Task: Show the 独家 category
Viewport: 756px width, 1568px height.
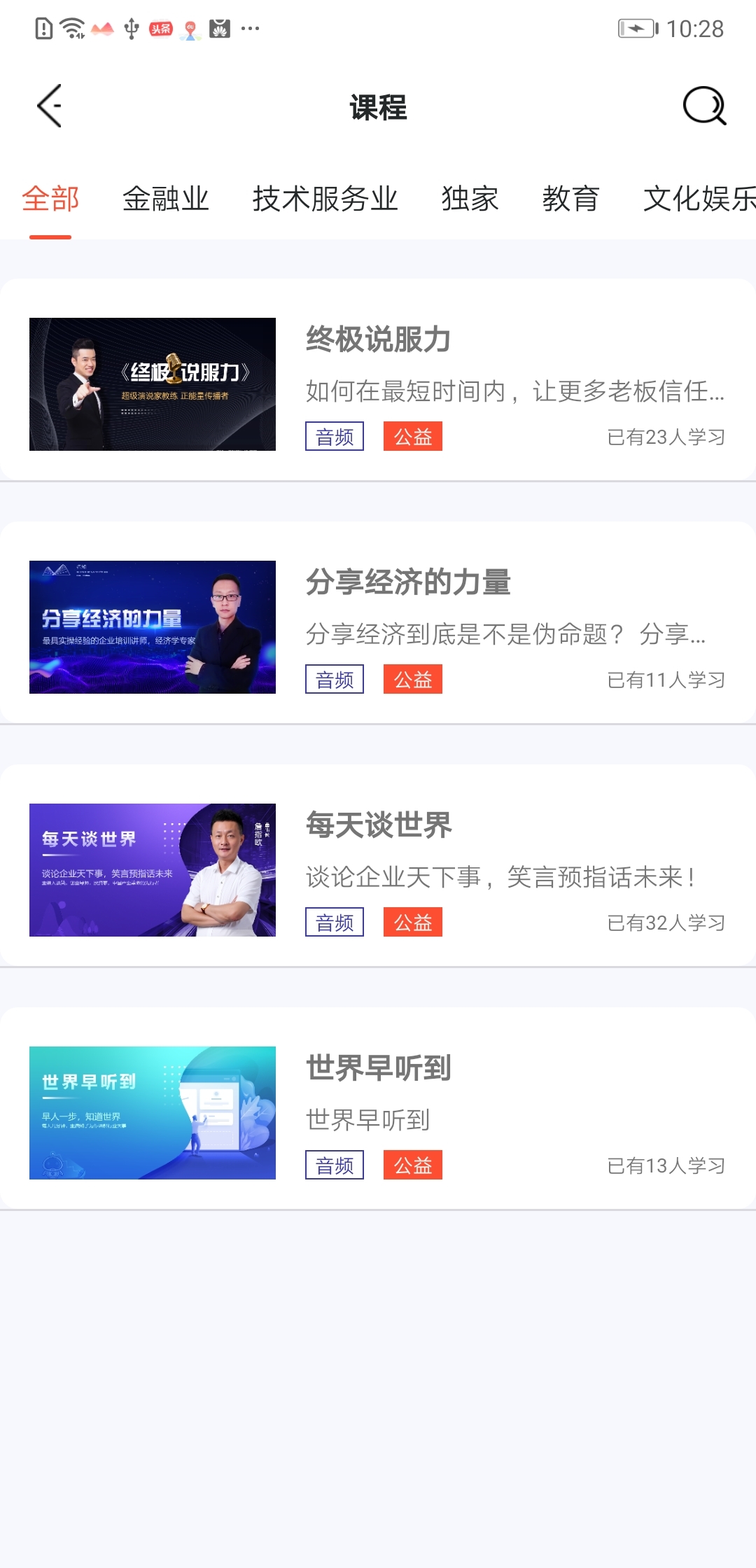Action: 470,199
